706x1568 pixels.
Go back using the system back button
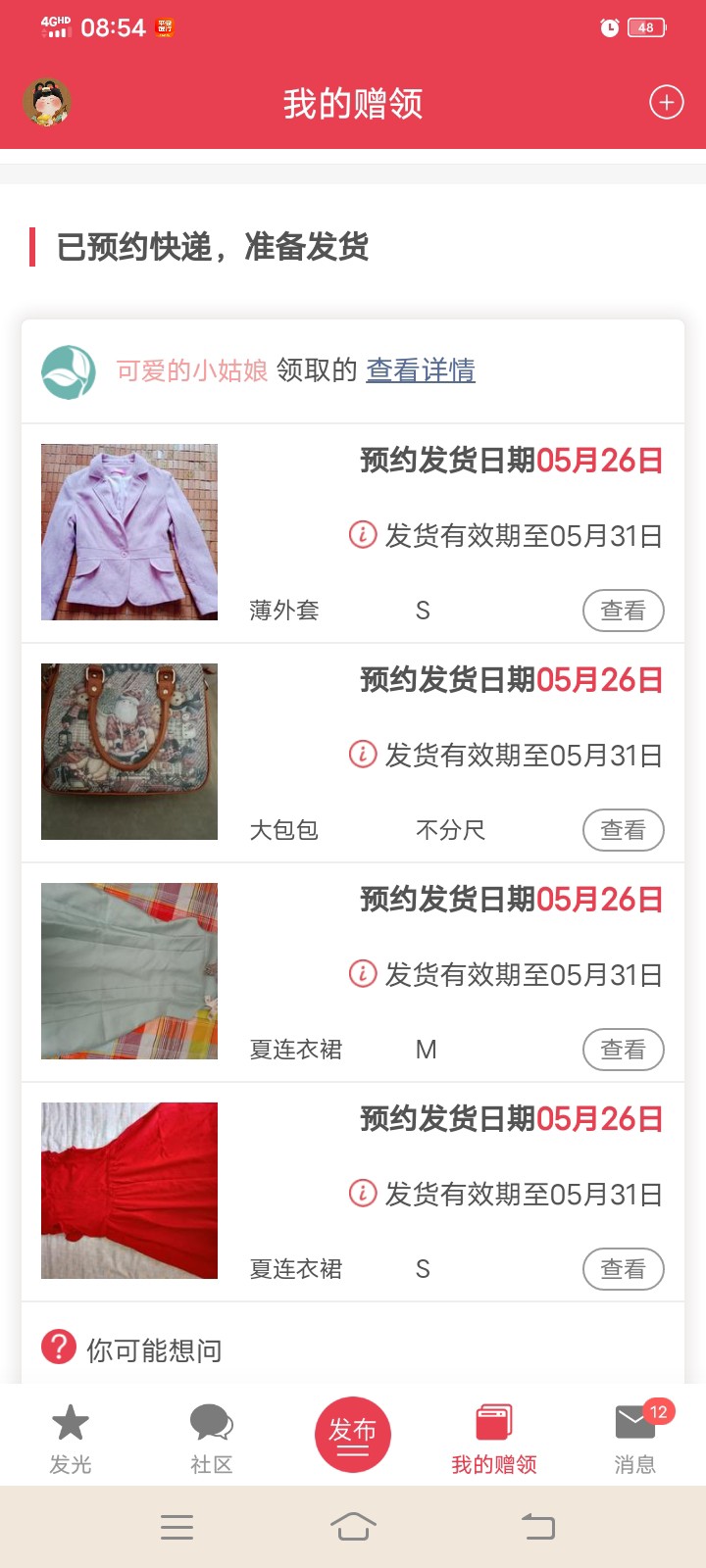[537, 1527]
